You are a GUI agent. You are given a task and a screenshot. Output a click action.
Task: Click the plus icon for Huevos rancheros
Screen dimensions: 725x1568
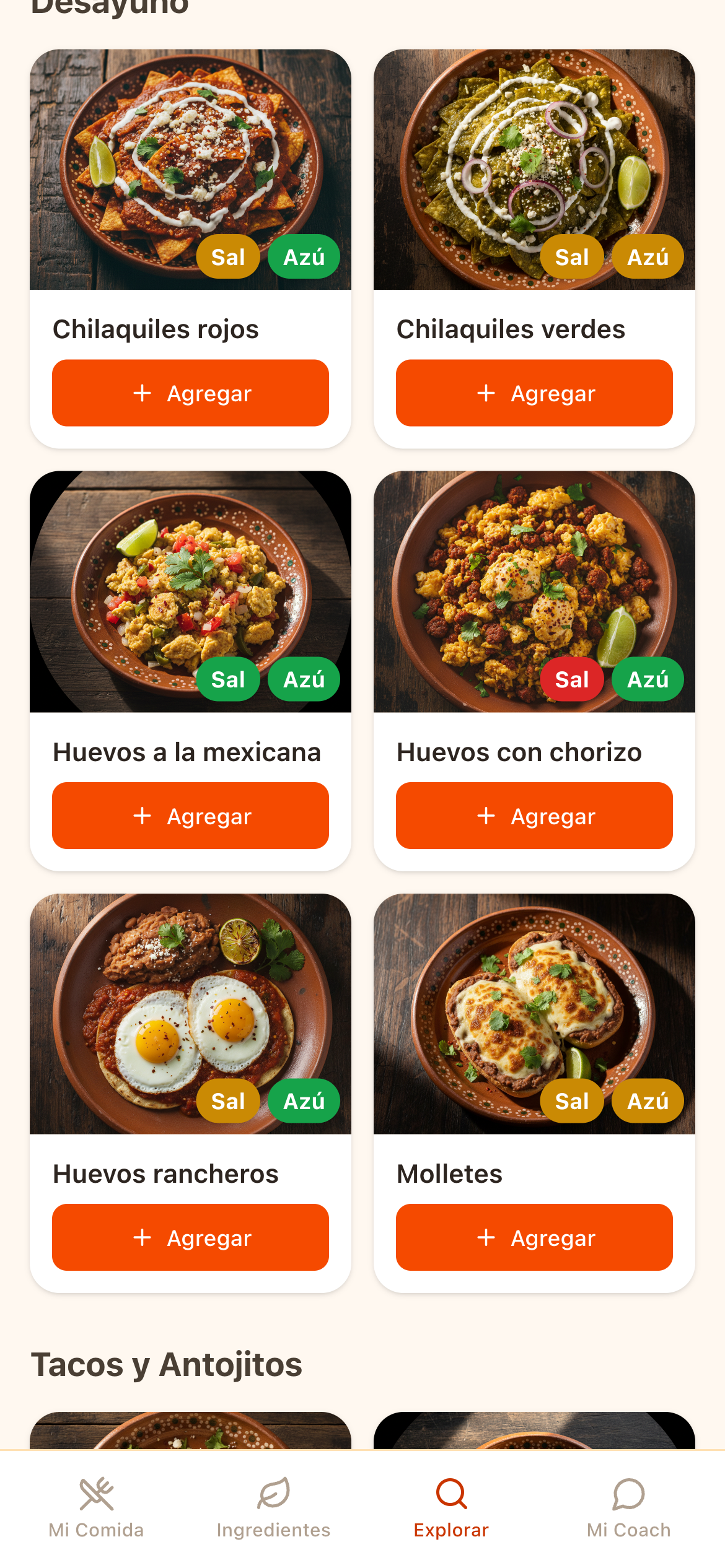point(143,1237)
